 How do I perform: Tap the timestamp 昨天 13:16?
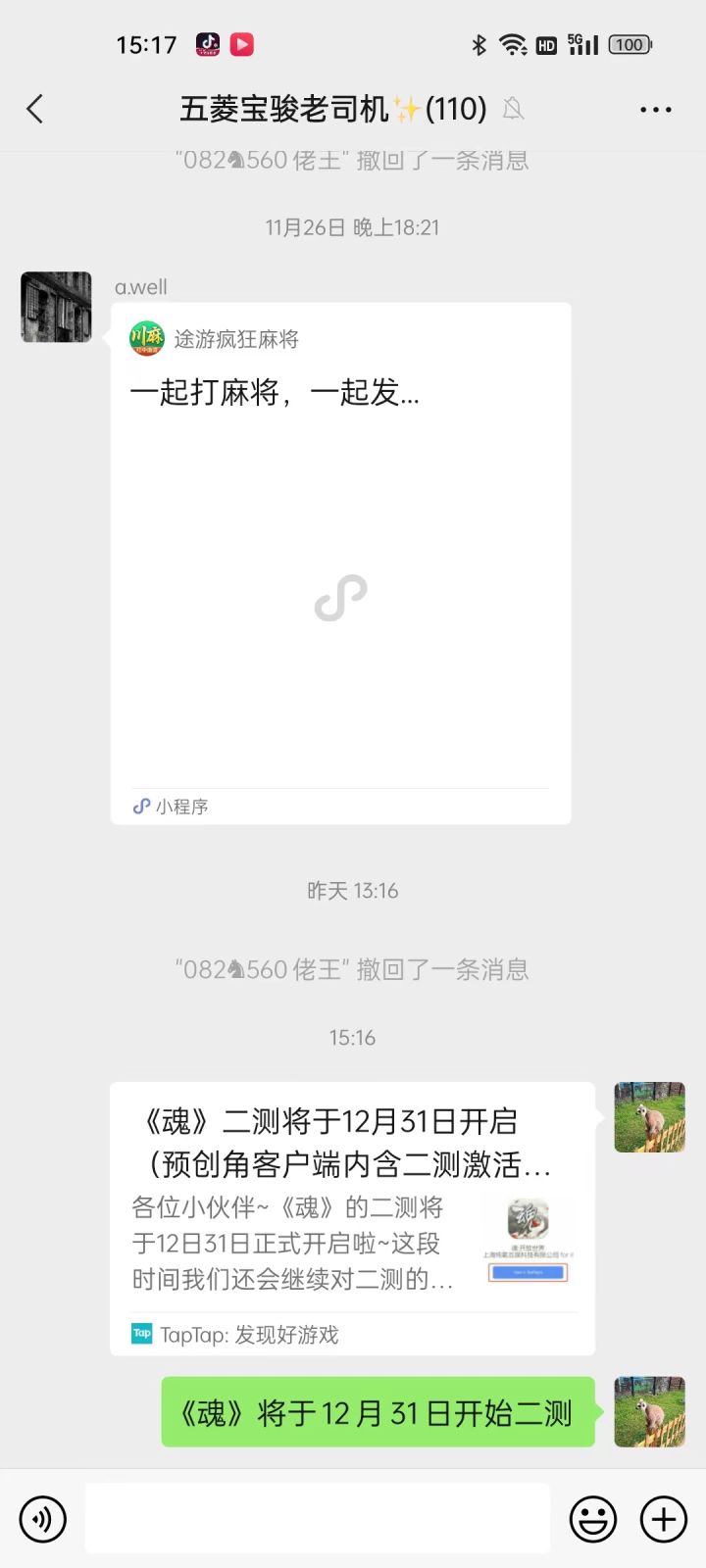(353, 890)
